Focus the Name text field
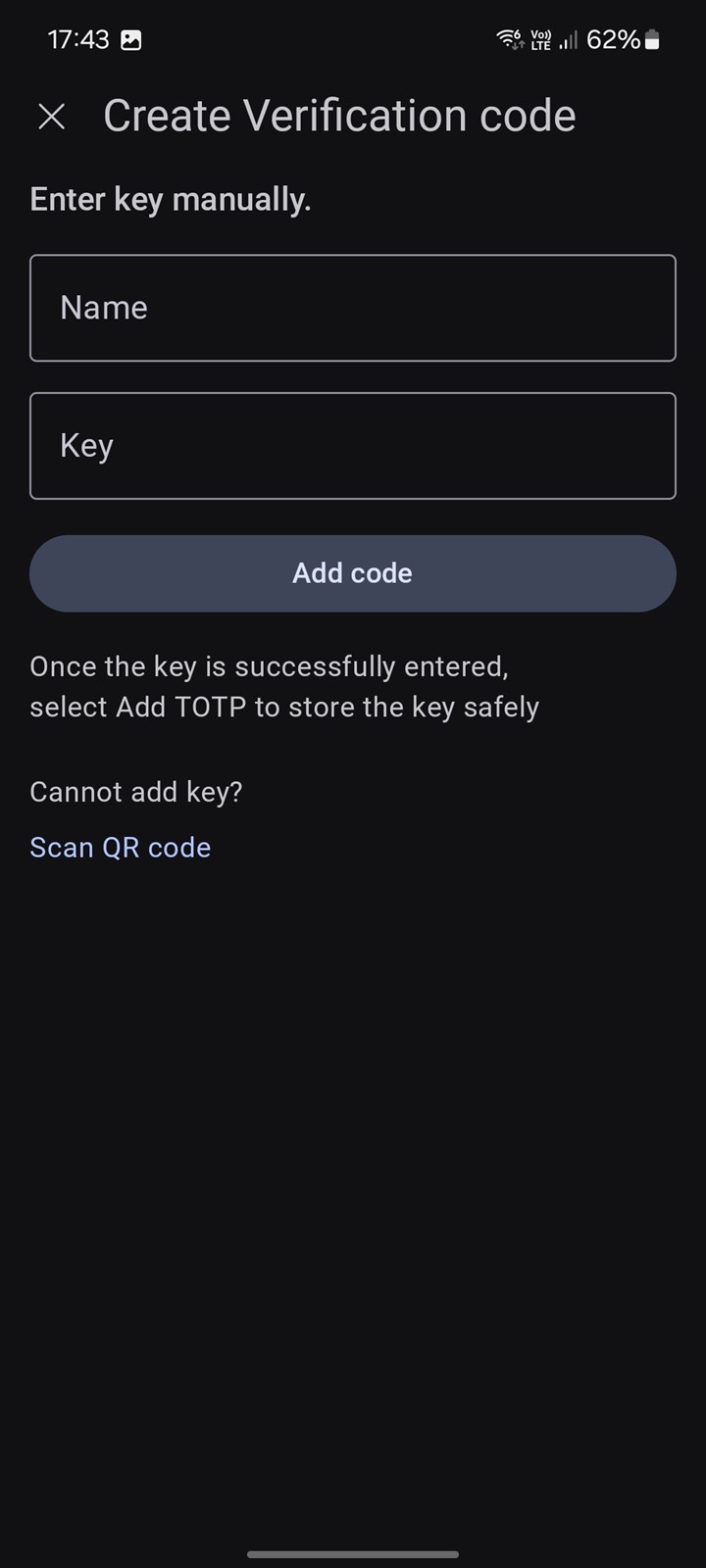 click(x=353, y=308)
